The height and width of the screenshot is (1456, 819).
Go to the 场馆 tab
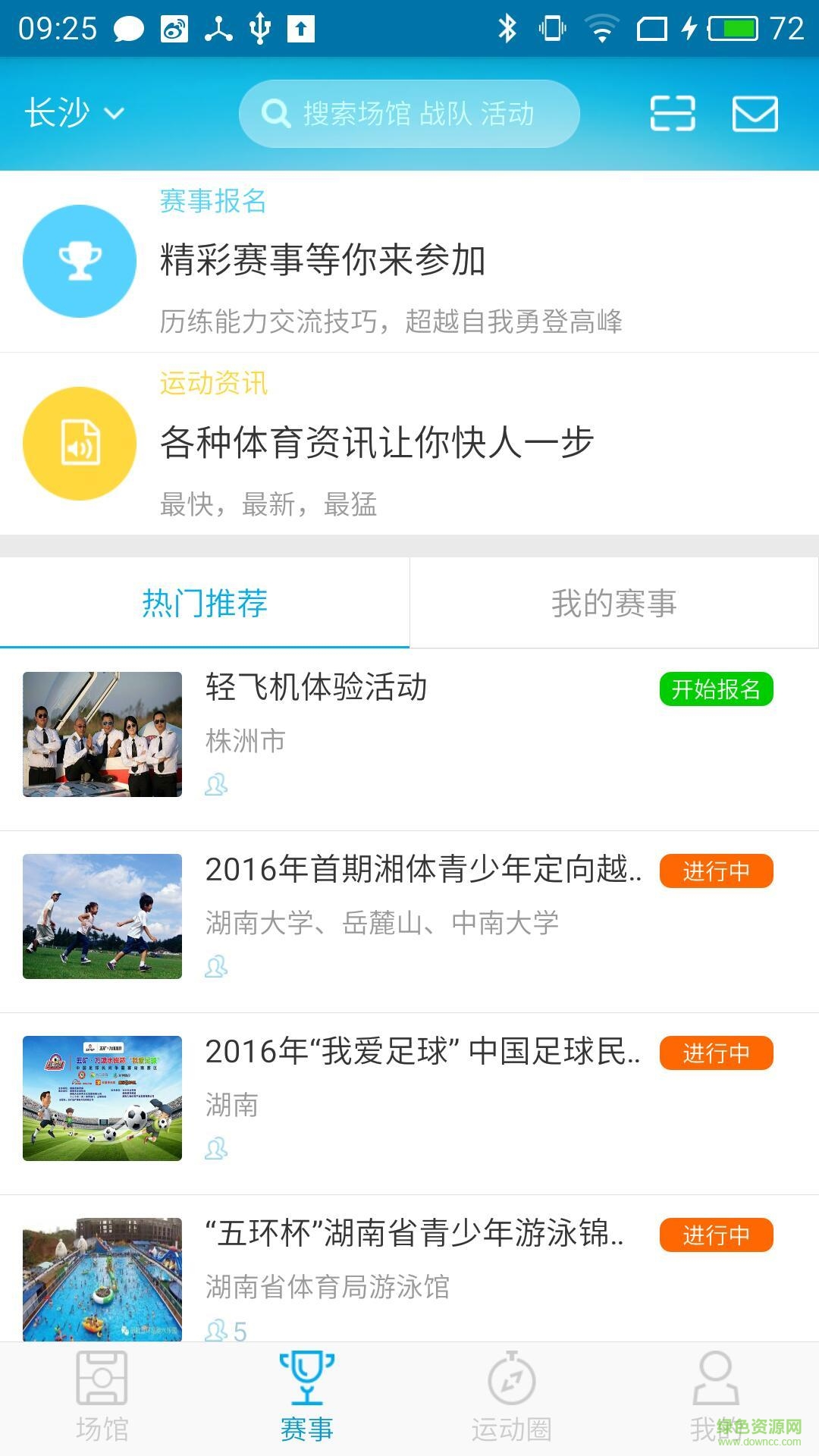(102, 1397)
